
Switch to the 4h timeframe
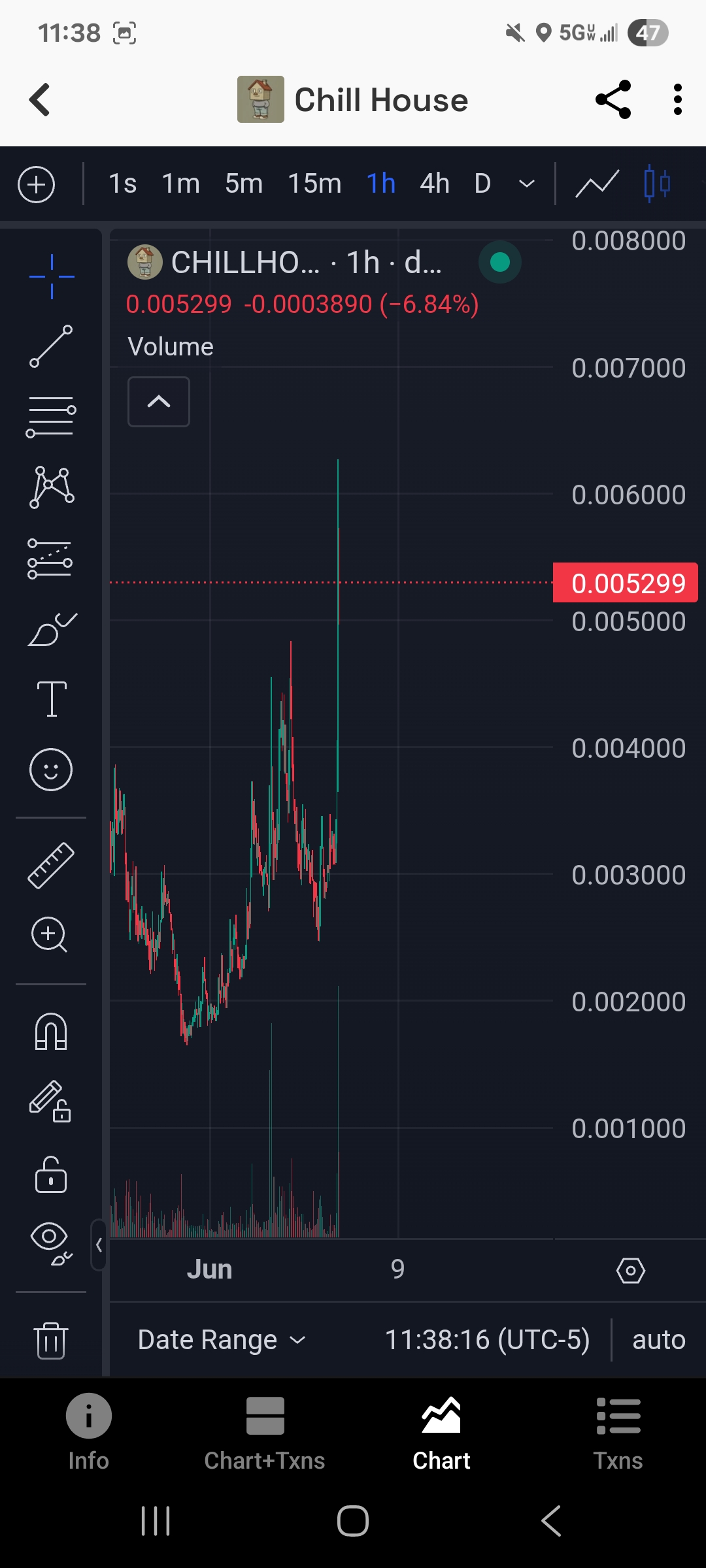point(435,184)
